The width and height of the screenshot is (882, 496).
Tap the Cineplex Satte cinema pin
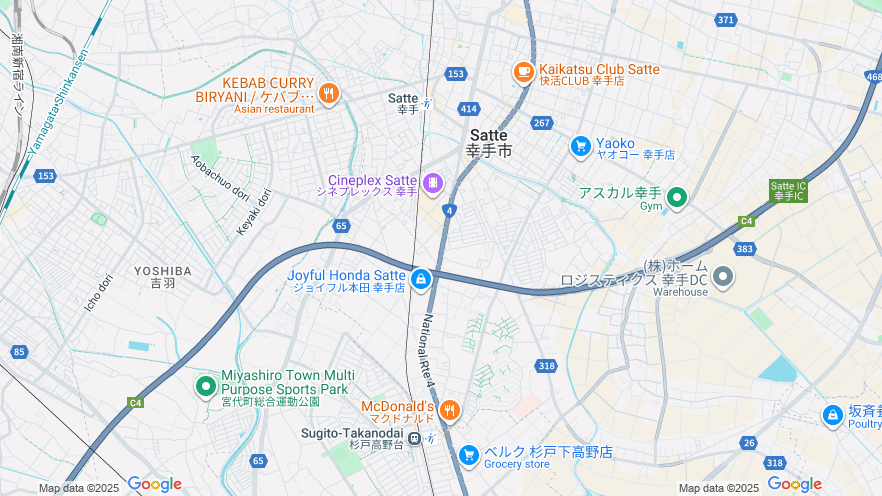click(432, 183)
